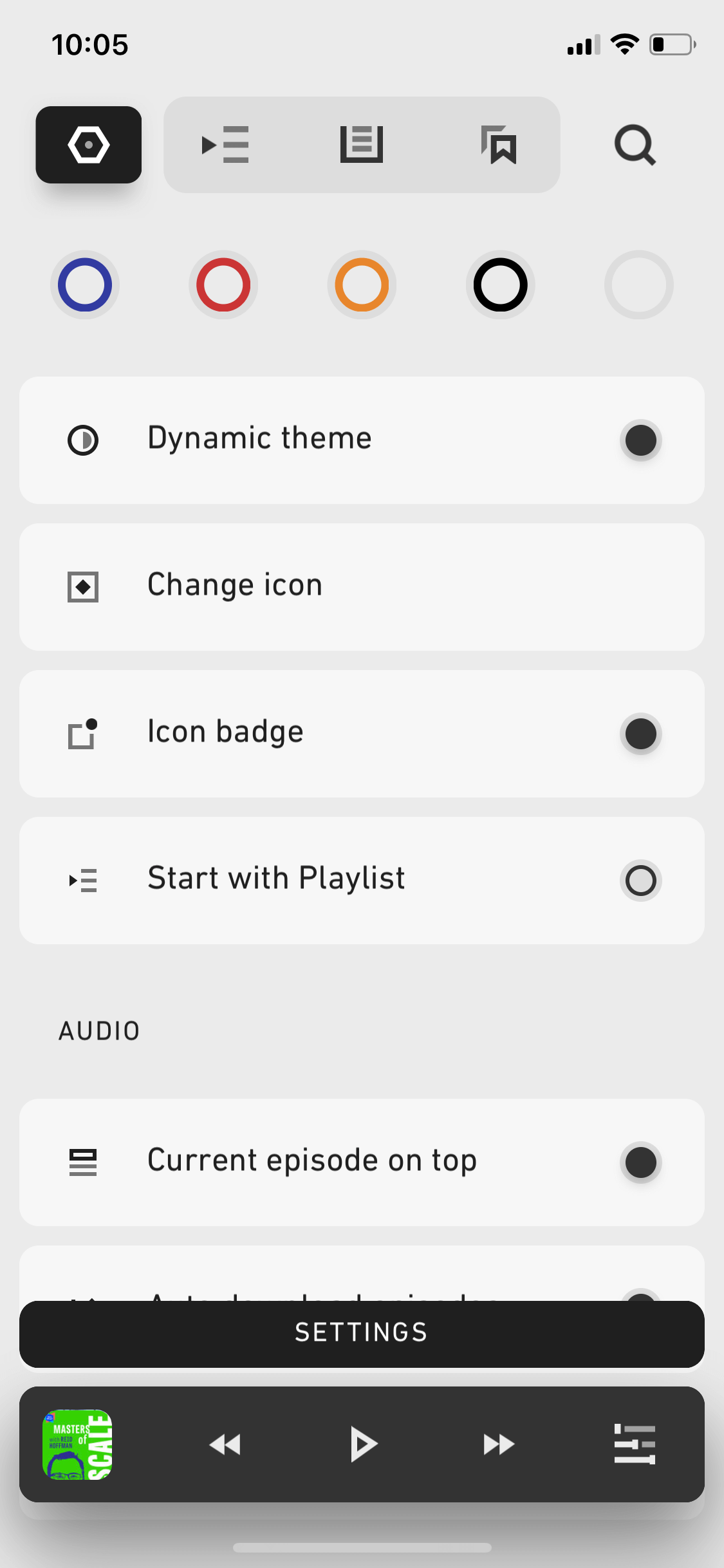The height and width of the screenshot is (1568, 724).
Task: Select the red theme color
Action: click(223, 285)
